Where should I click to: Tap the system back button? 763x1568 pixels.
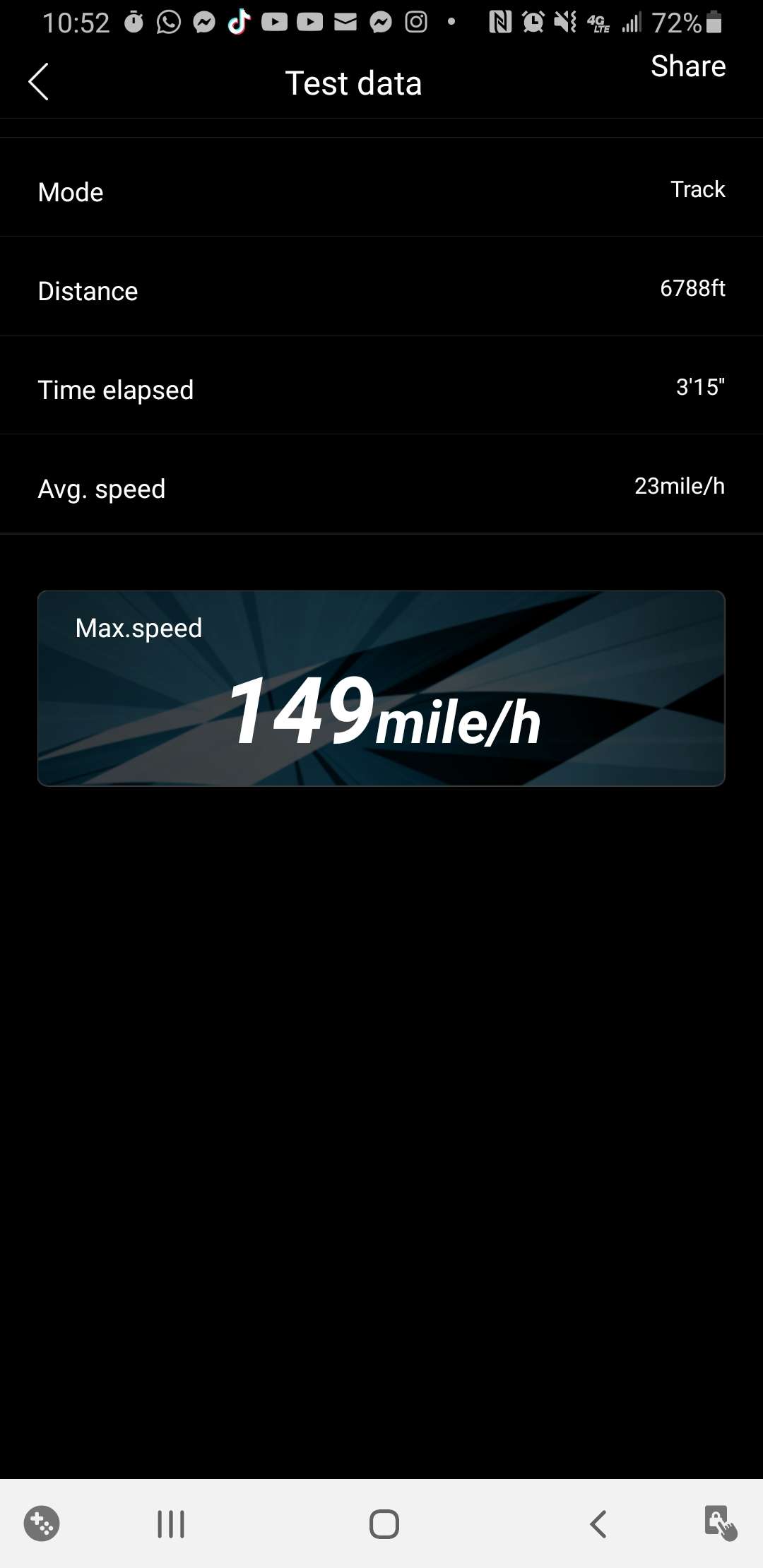[598, 1524]
